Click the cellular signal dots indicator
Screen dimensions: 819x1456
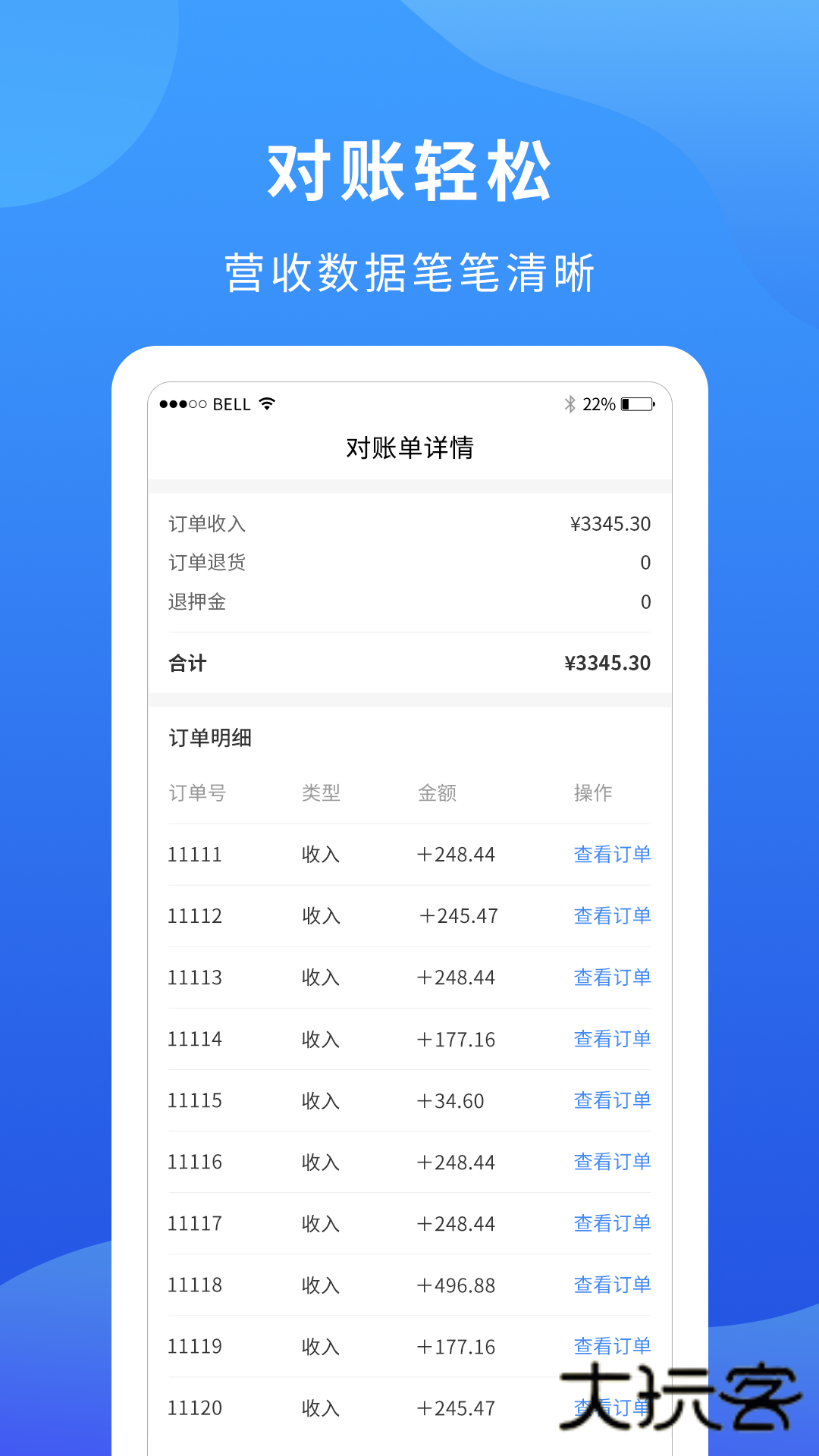(182, 404)
